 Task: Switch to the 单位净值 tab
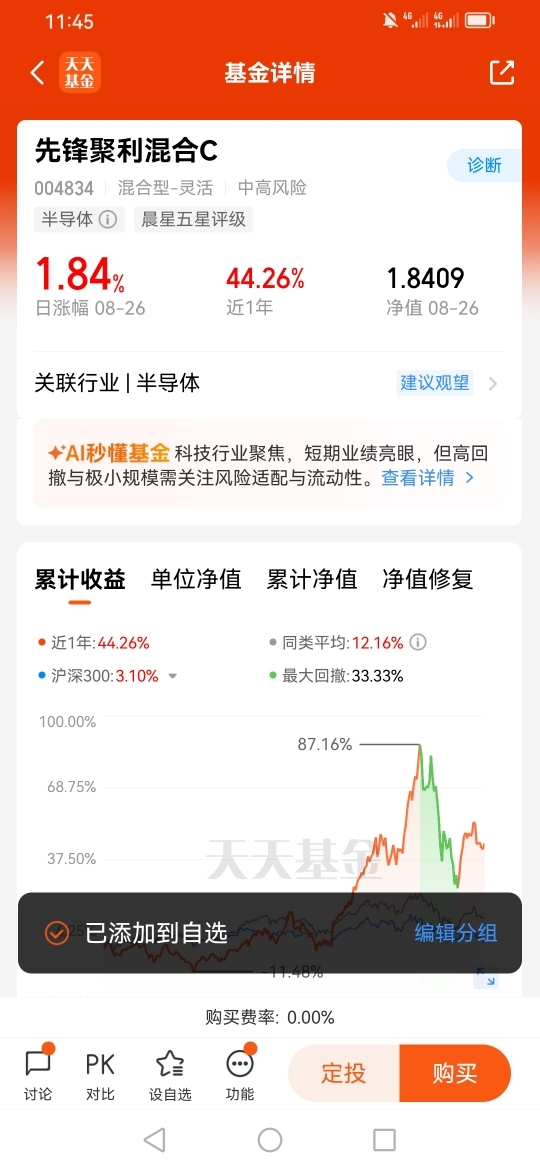click(196, 579)
